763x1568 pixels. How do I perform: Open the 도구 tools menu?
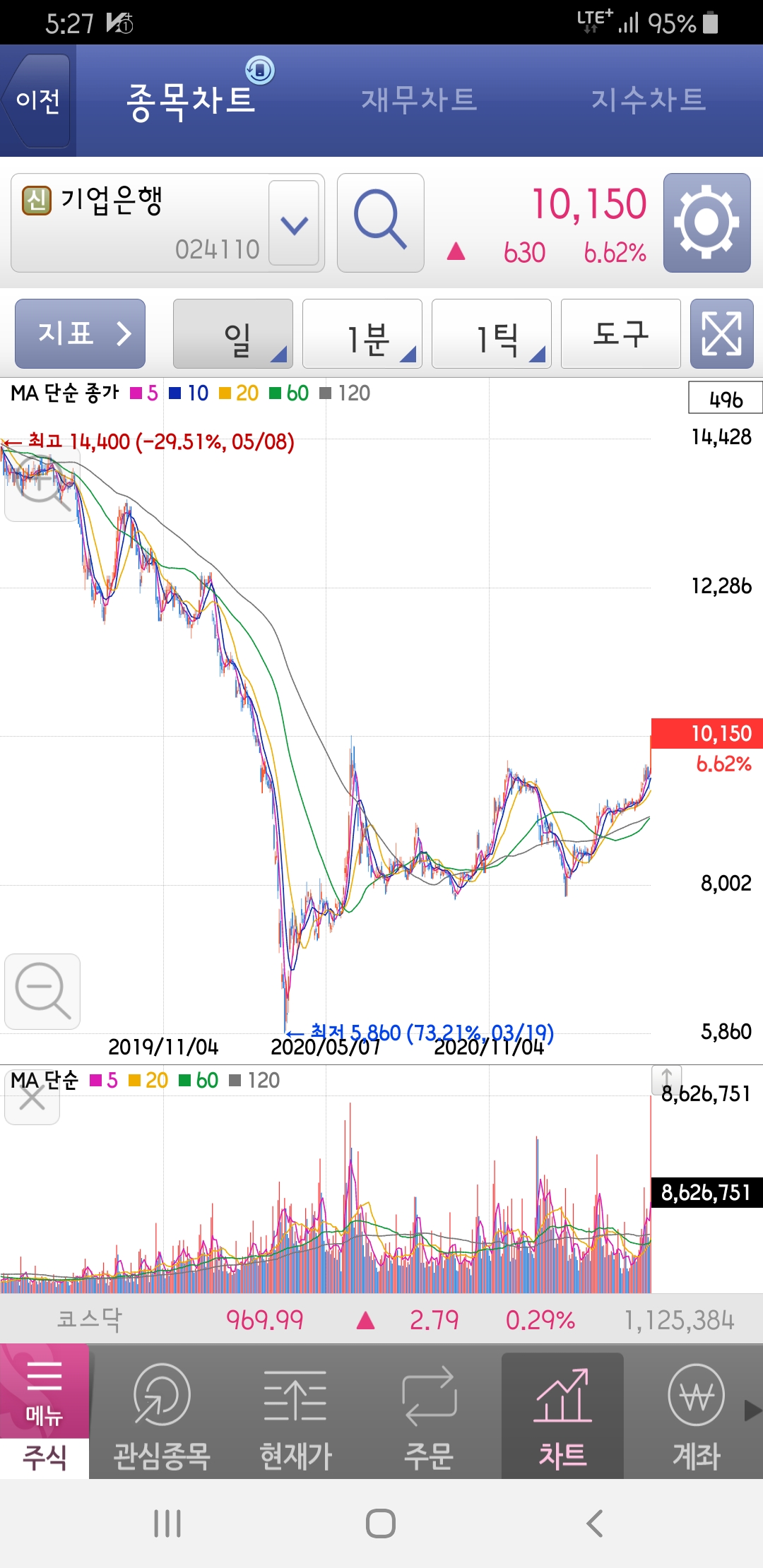[x=620, y=334]
